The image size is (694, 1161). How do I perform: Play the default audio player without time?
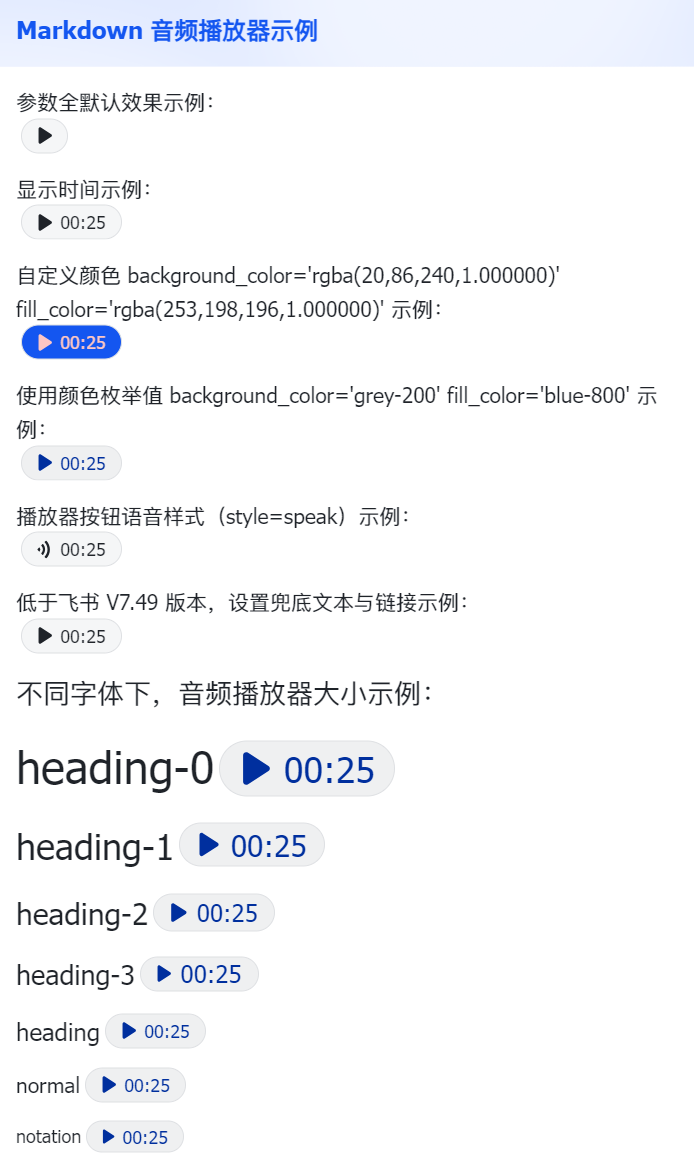[x=44, y=136]
